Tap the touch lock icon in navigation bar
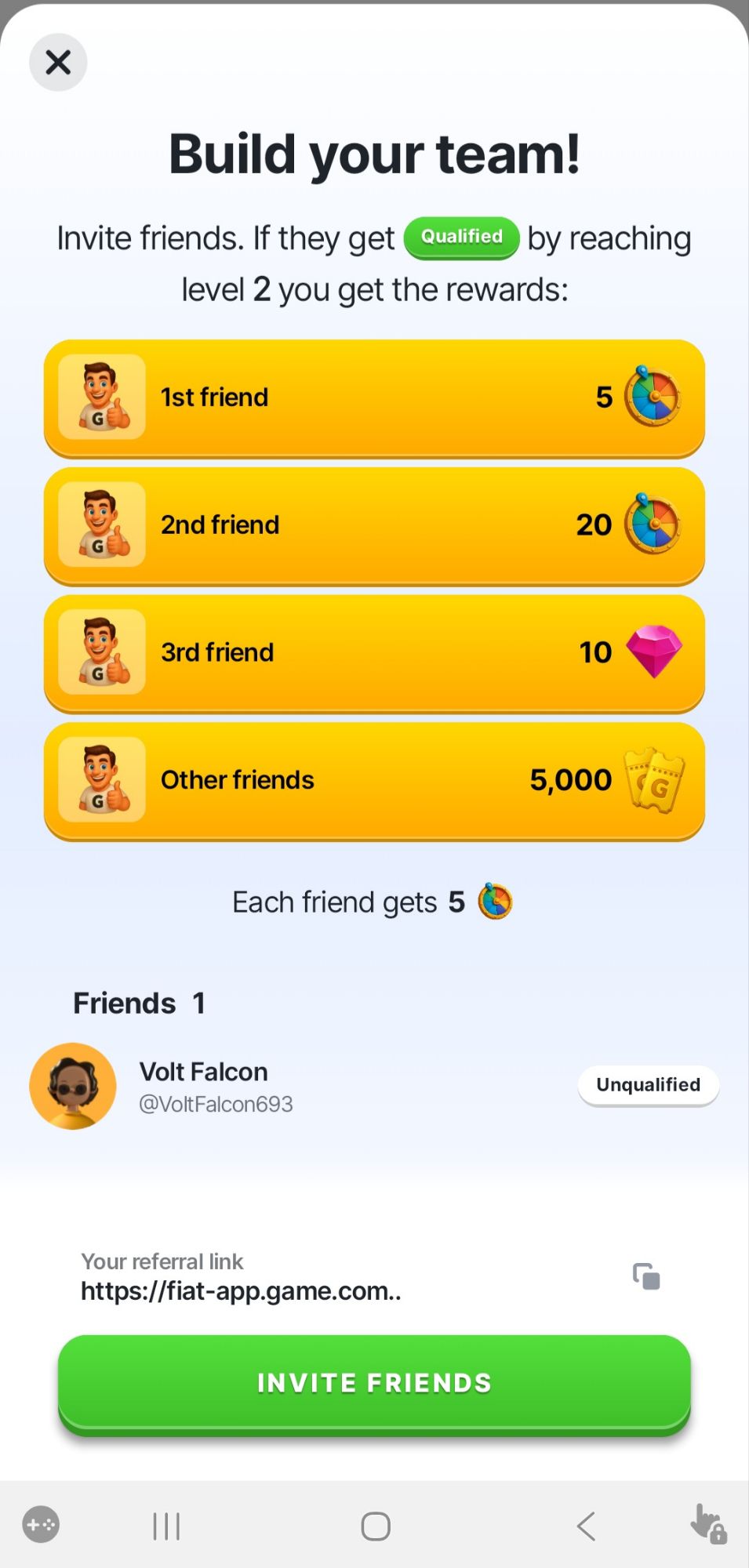This screenshot has width=749, height=1568. click(x=707, y=1524)
